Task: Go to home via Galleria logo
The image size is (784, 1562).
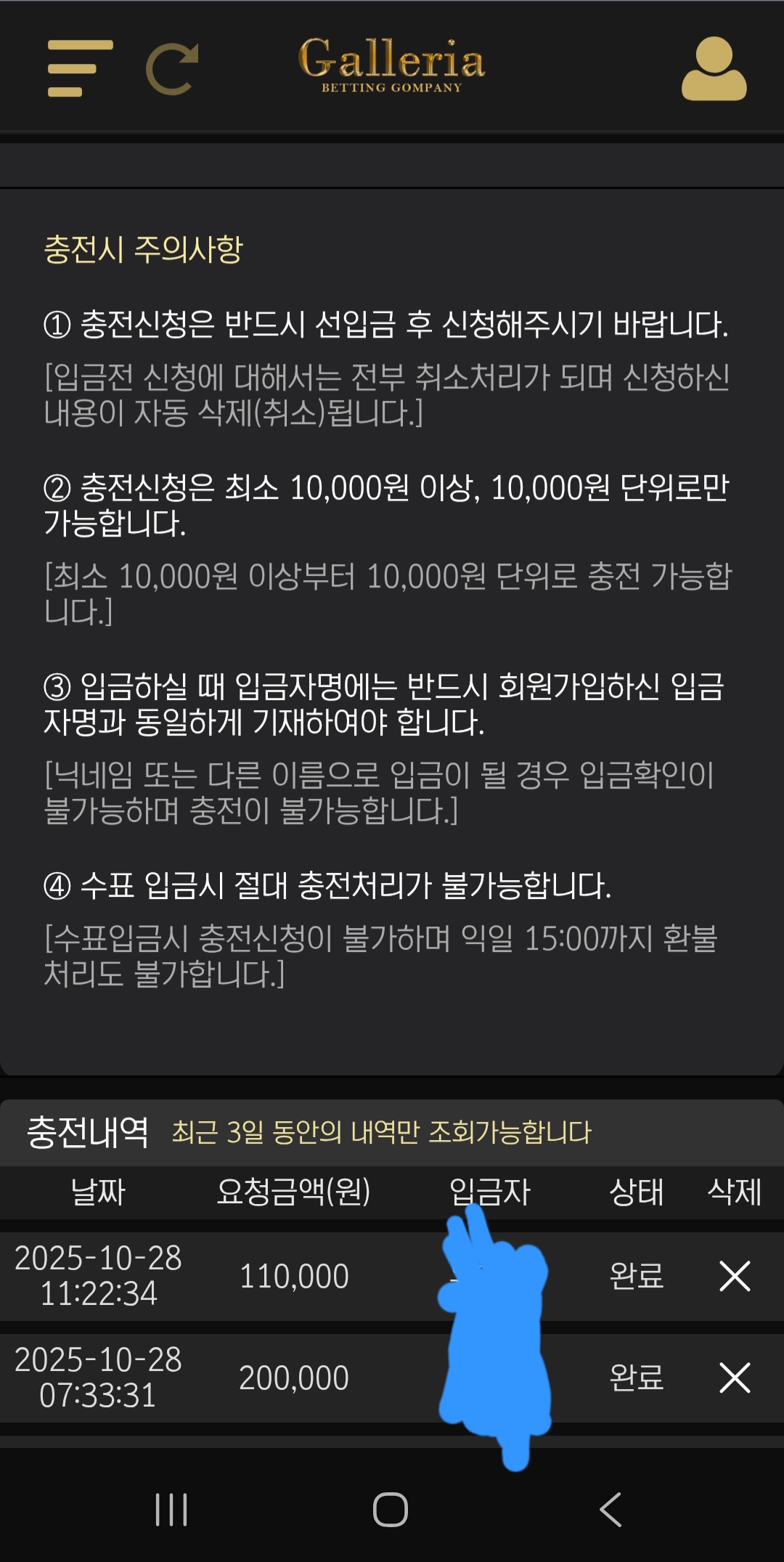Action: click(391, 65)
